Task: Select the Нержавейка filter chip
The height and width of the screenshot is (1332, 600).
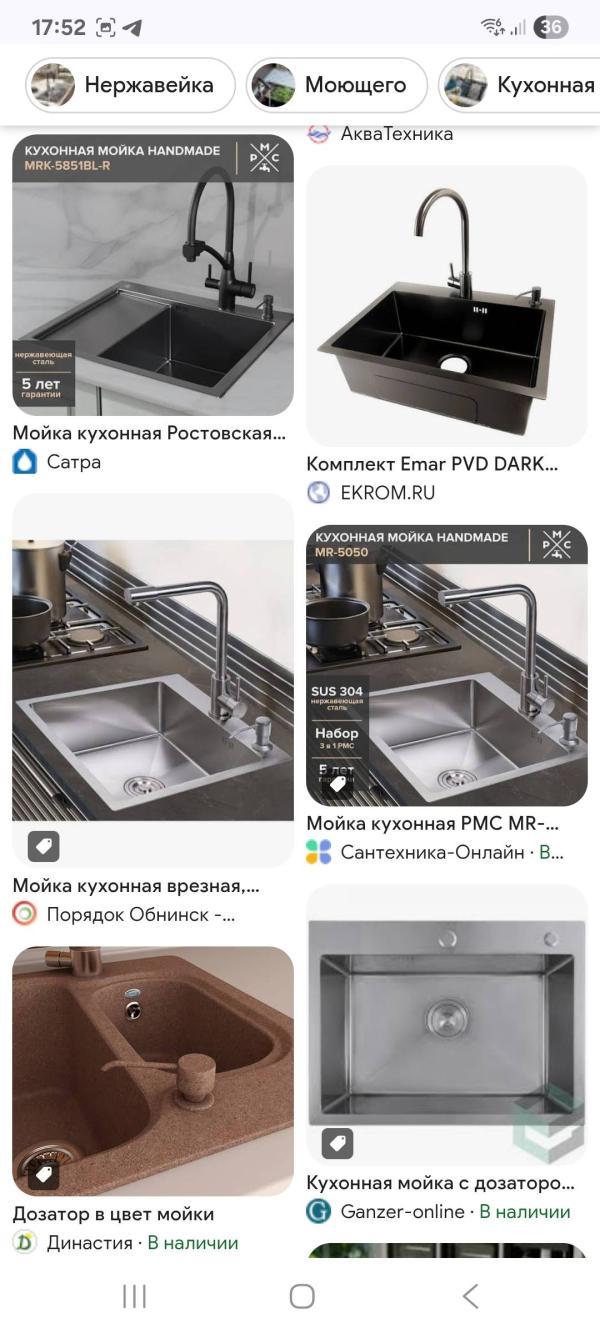Action: click(x=130, y=85)
